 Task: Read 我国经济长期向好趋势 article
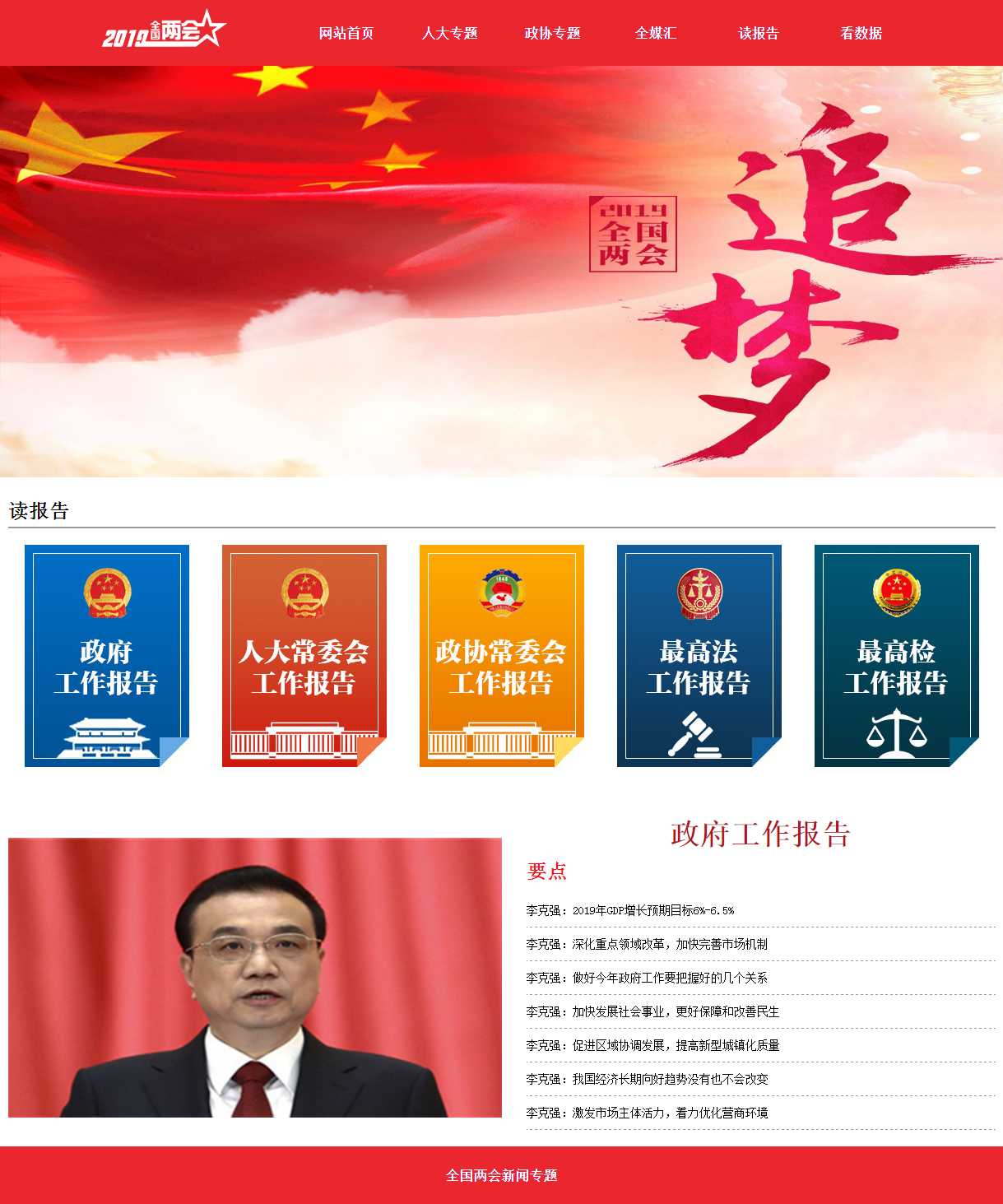647,1079
